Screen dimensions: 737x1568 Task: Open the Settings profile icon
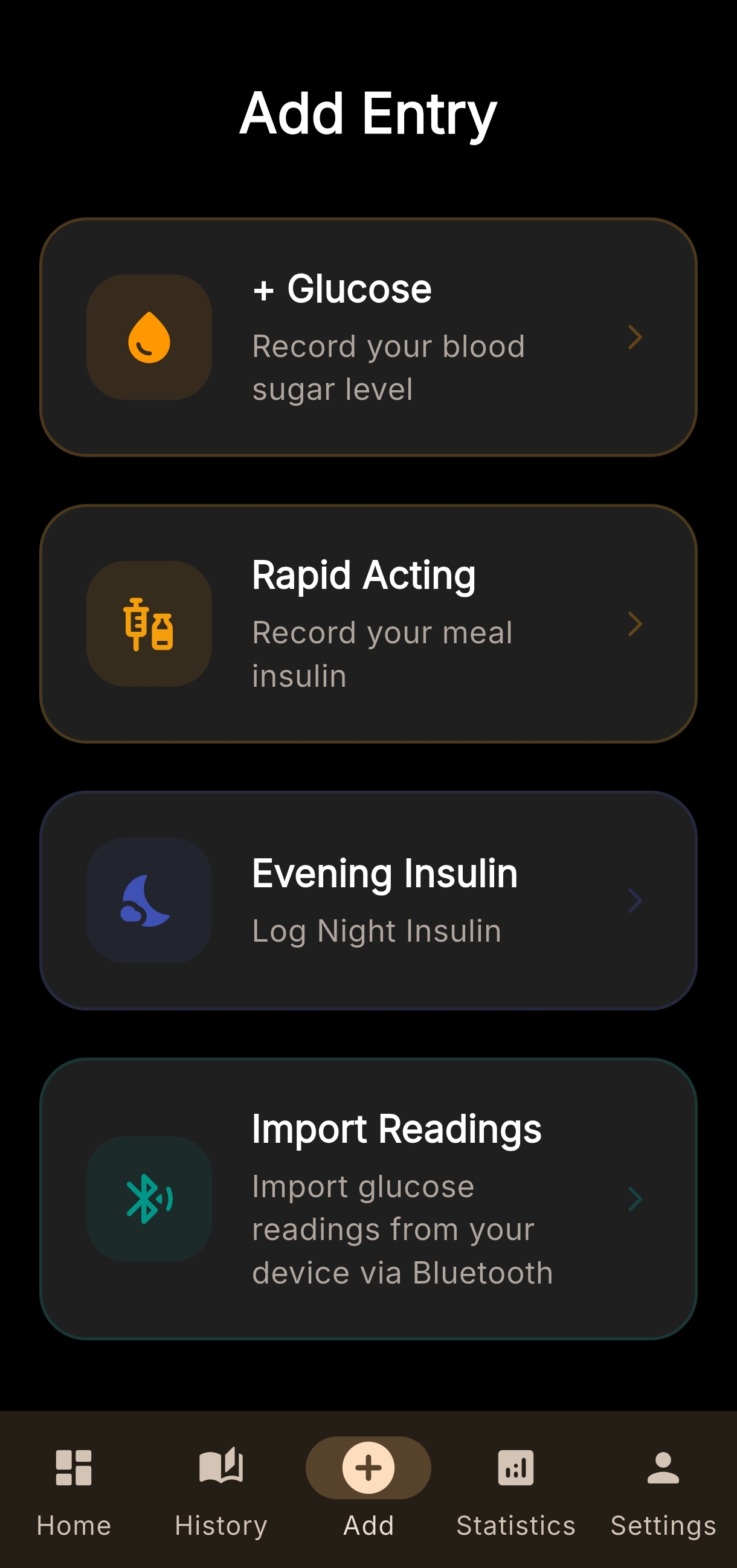tap(663, 1467)
